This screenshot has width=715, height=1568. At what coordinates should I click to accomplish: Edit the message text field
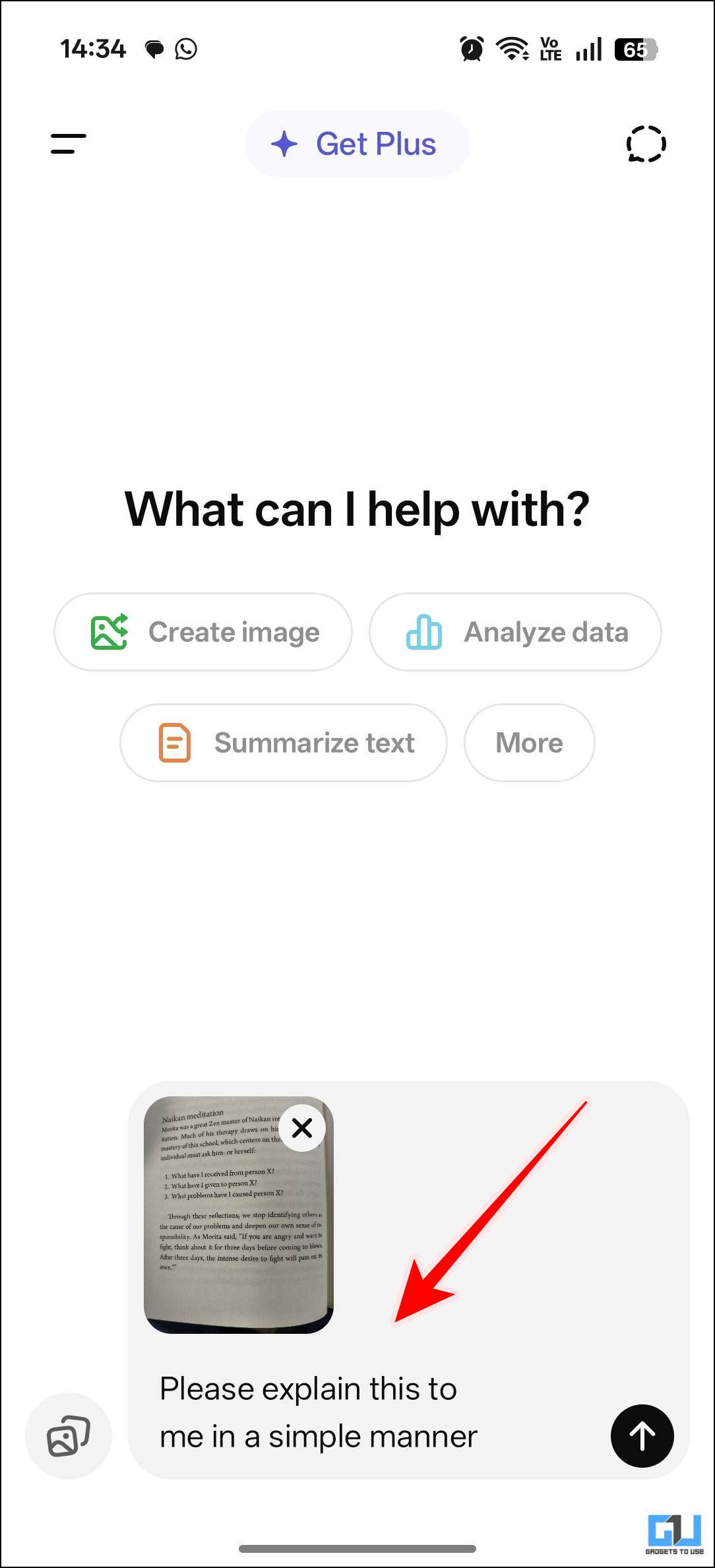[369, 1412]
